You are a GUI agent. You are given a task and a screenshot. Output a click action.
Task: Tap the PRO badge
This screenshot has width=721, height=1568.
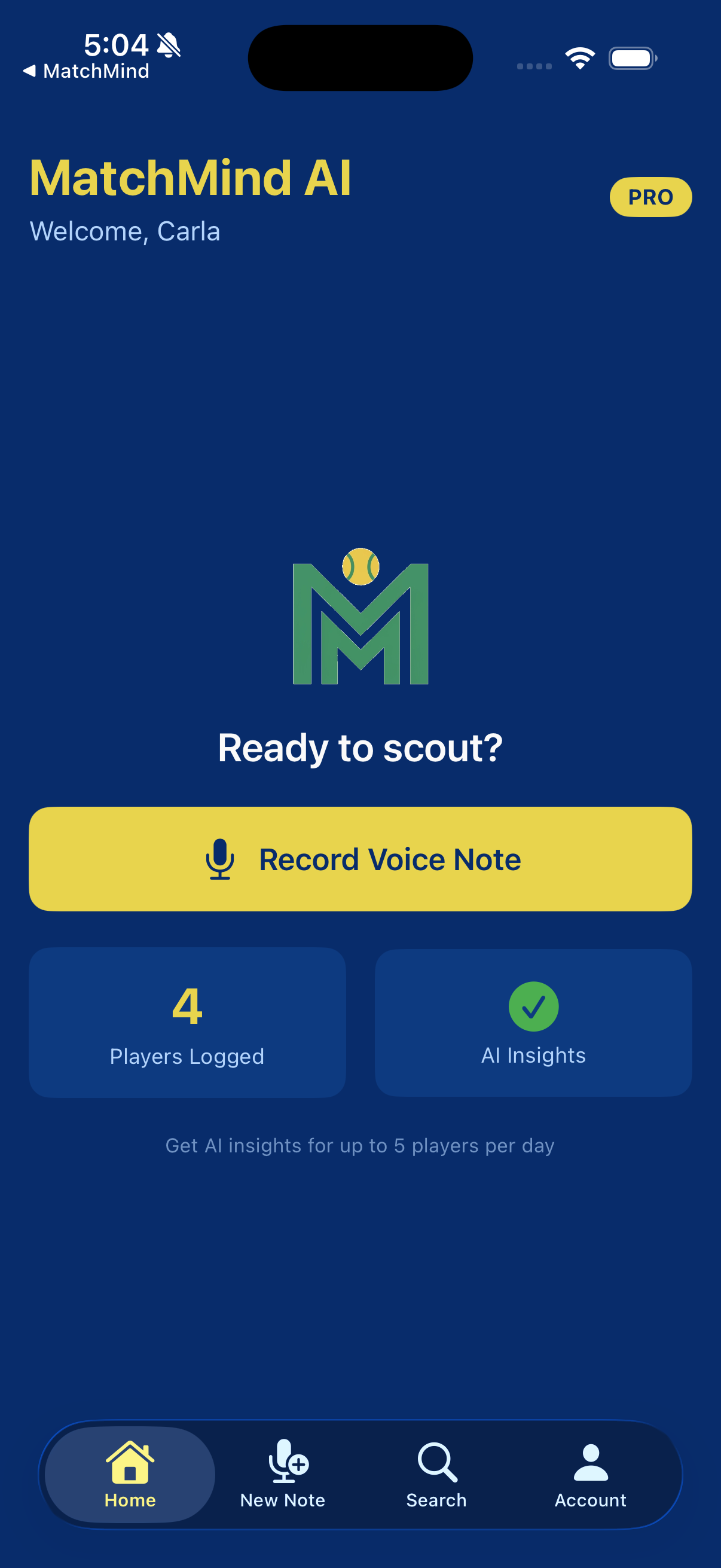[x=650, y=197]
